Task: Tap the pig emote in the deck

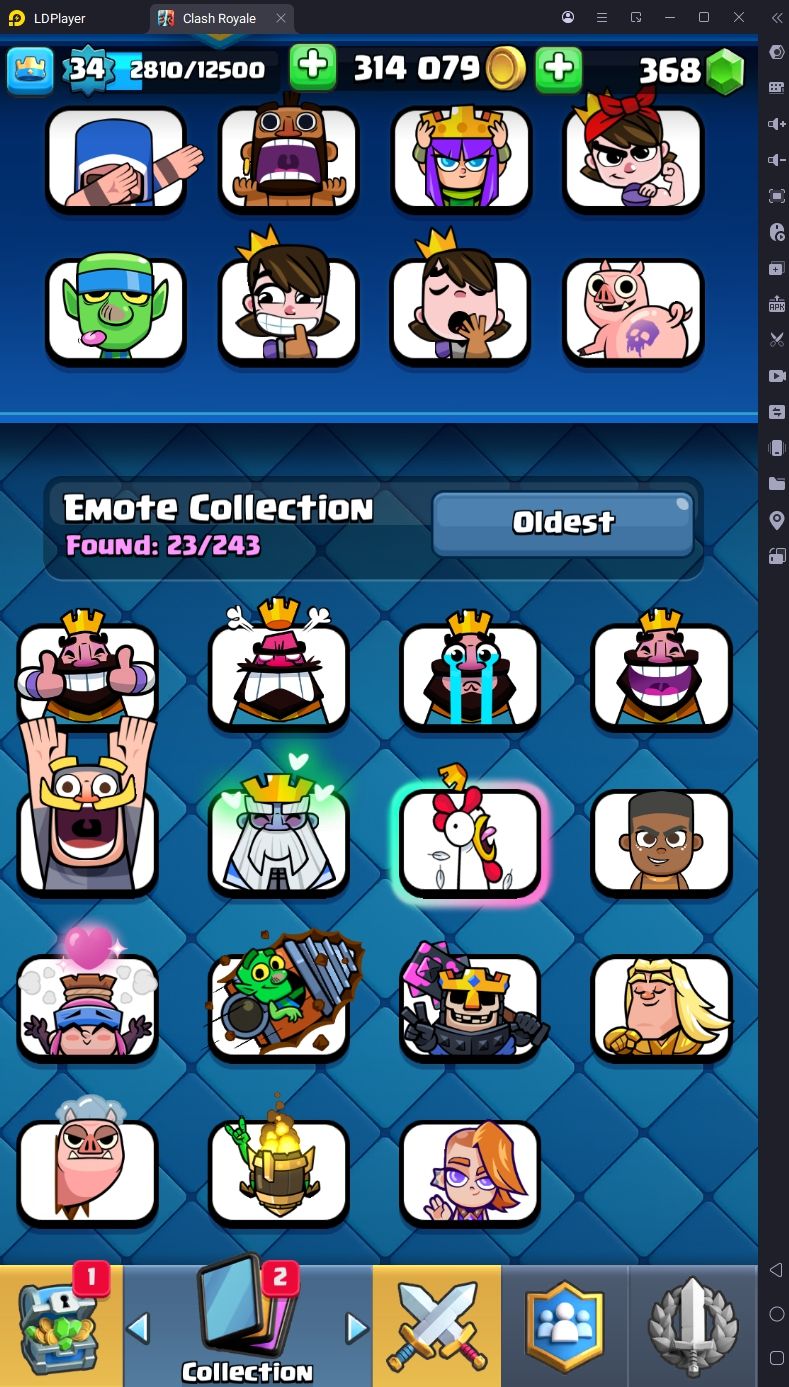Action: tap(633, 310)
